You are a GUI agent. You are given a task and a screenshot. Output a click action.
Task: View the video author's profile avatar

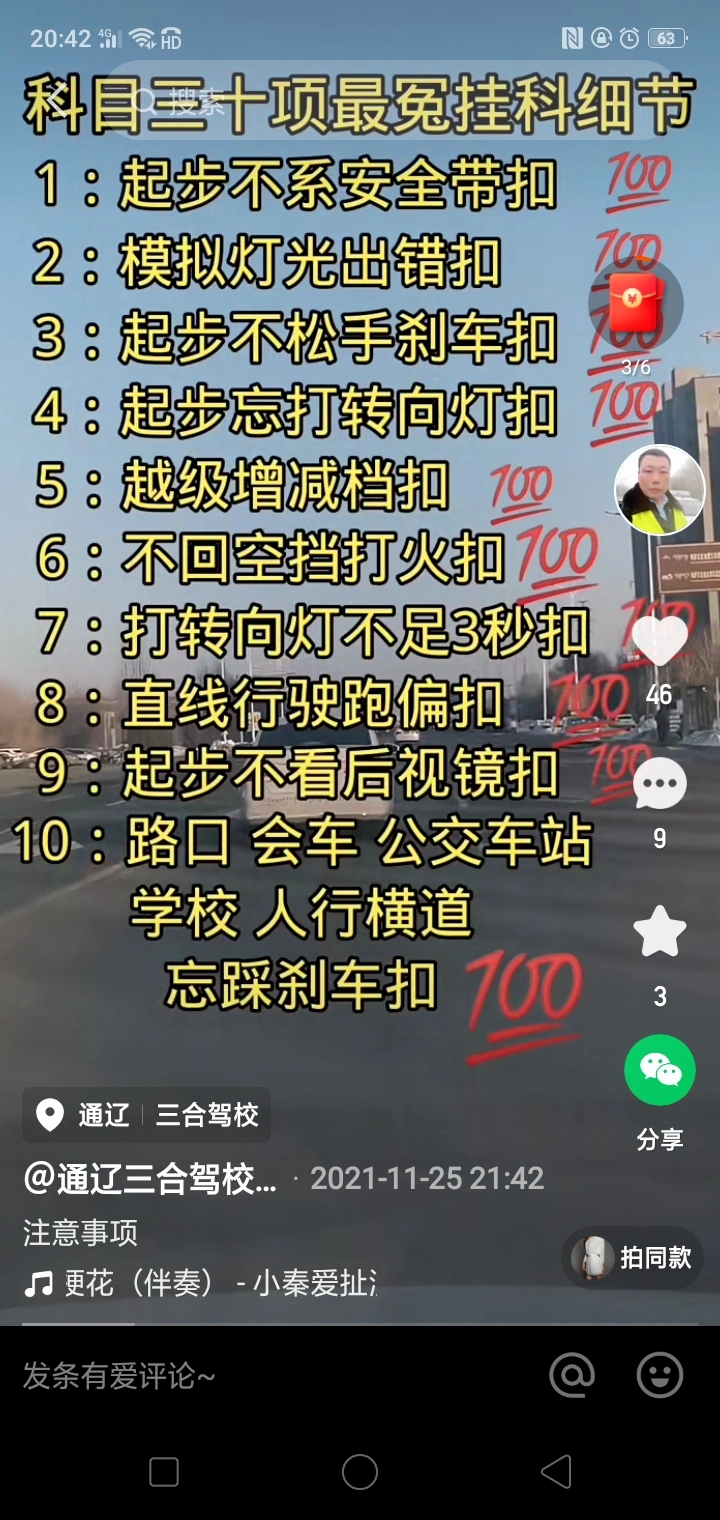pyautogui.click(x=659, y=490)
